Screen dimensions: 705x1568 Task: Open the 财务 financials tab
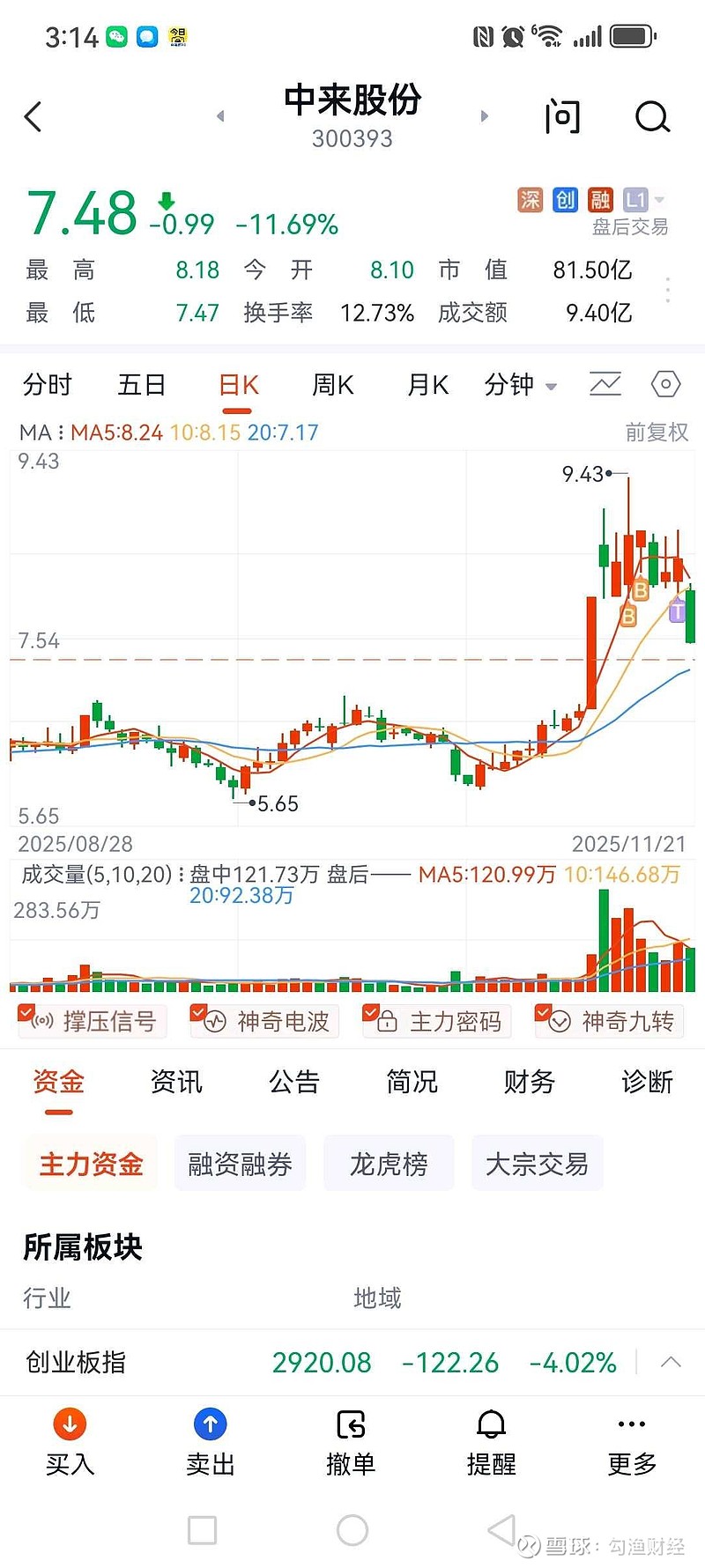click(528, 1082)
